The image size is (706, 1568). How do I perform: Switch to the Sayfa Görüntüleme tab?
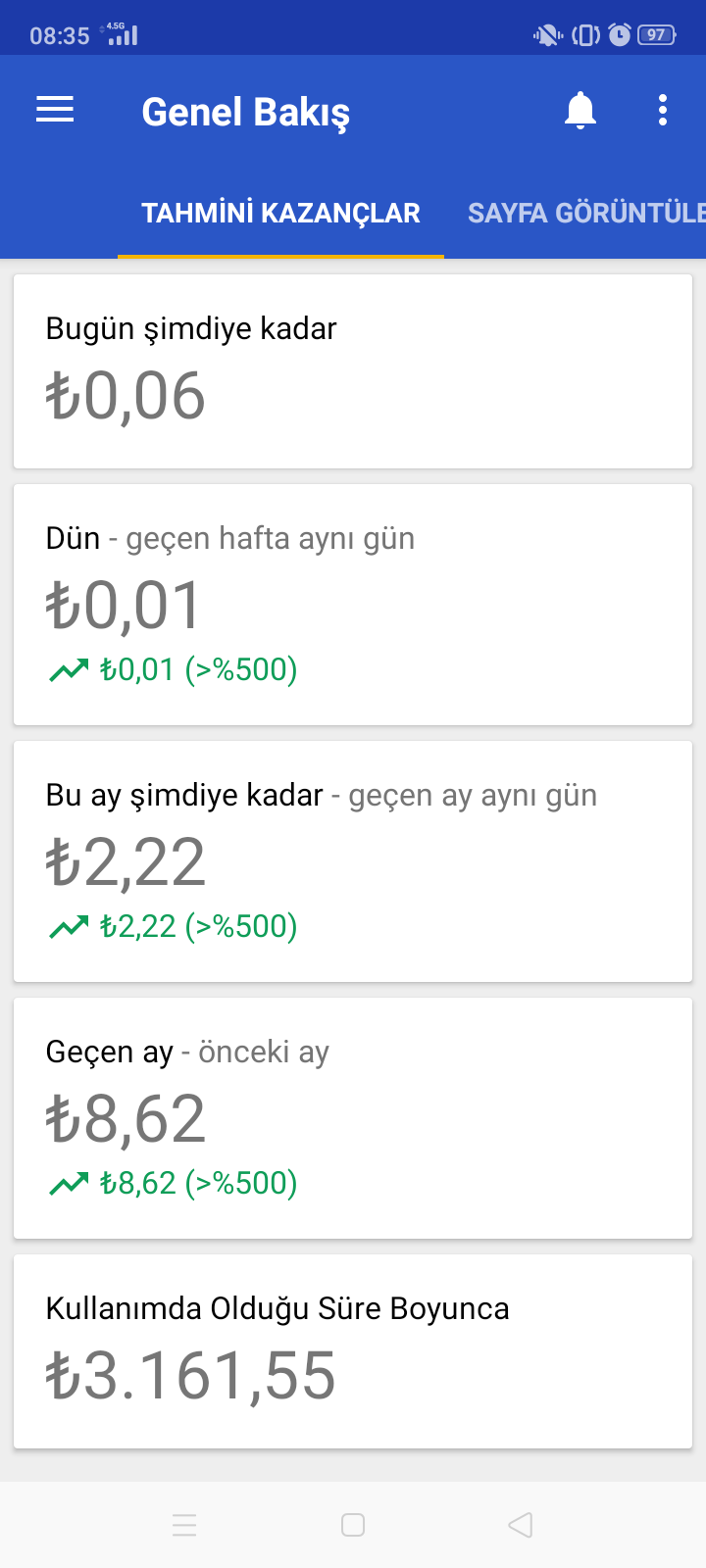click(586, 213)
